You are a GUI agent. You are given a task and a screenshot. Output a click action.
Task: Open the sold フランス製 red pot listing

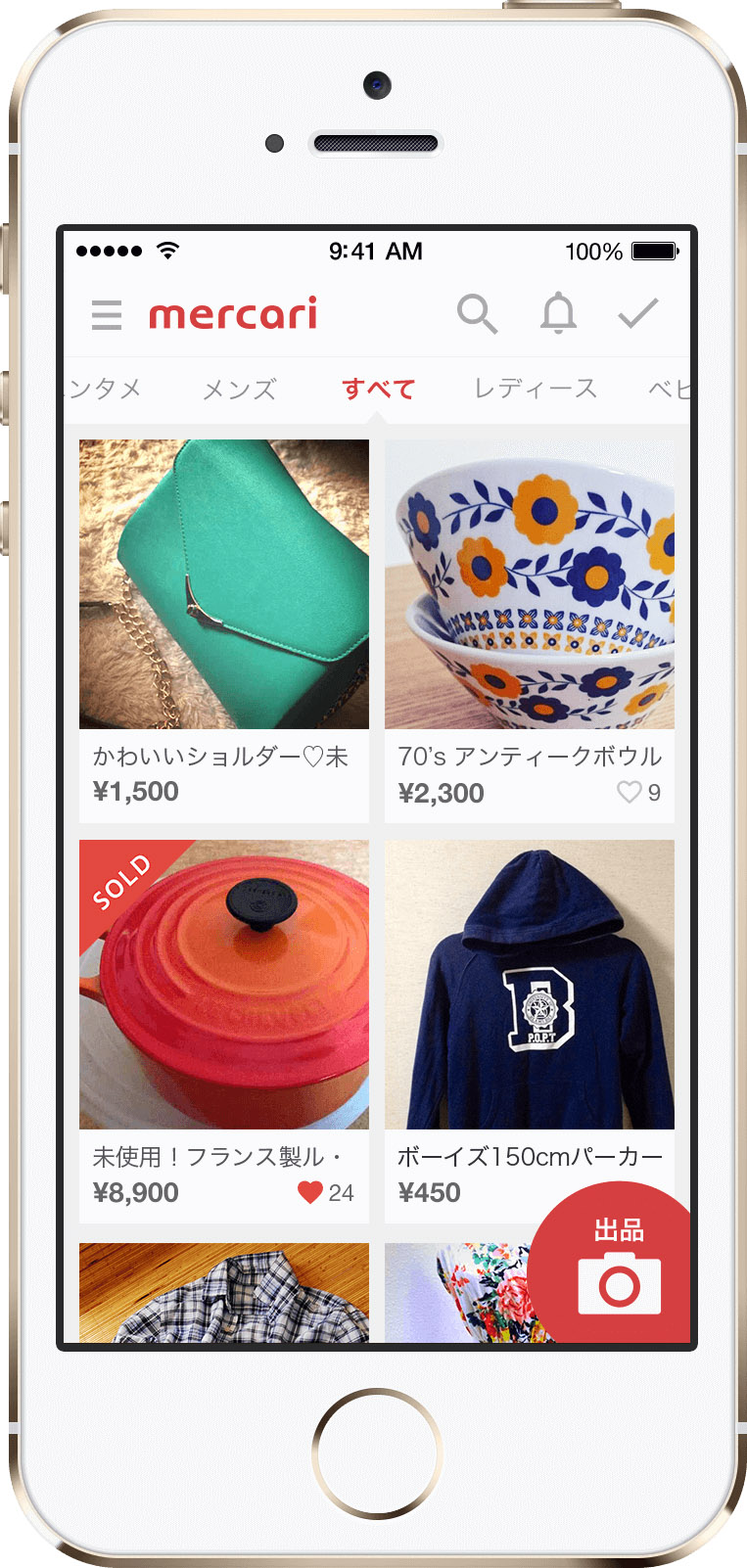point(224,985)
